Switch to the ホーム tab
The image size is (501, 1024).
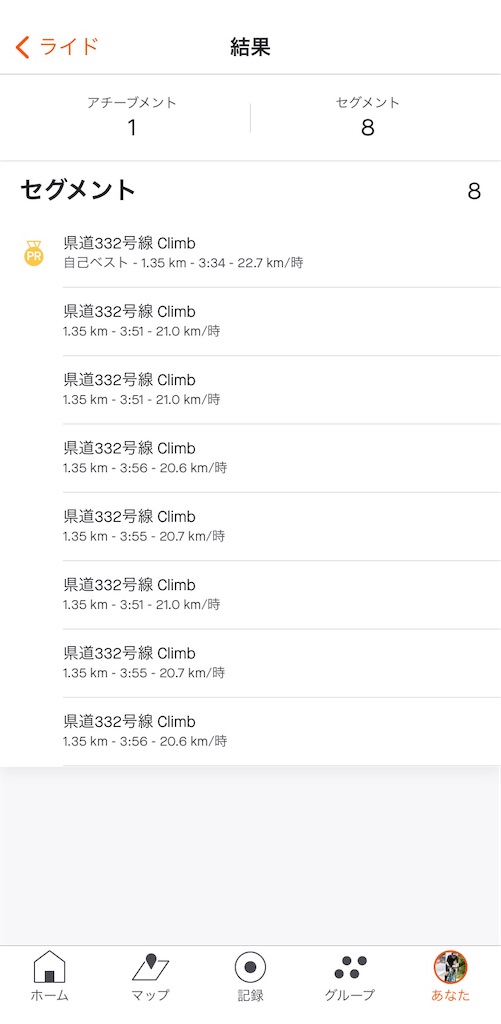click(50, 977)
